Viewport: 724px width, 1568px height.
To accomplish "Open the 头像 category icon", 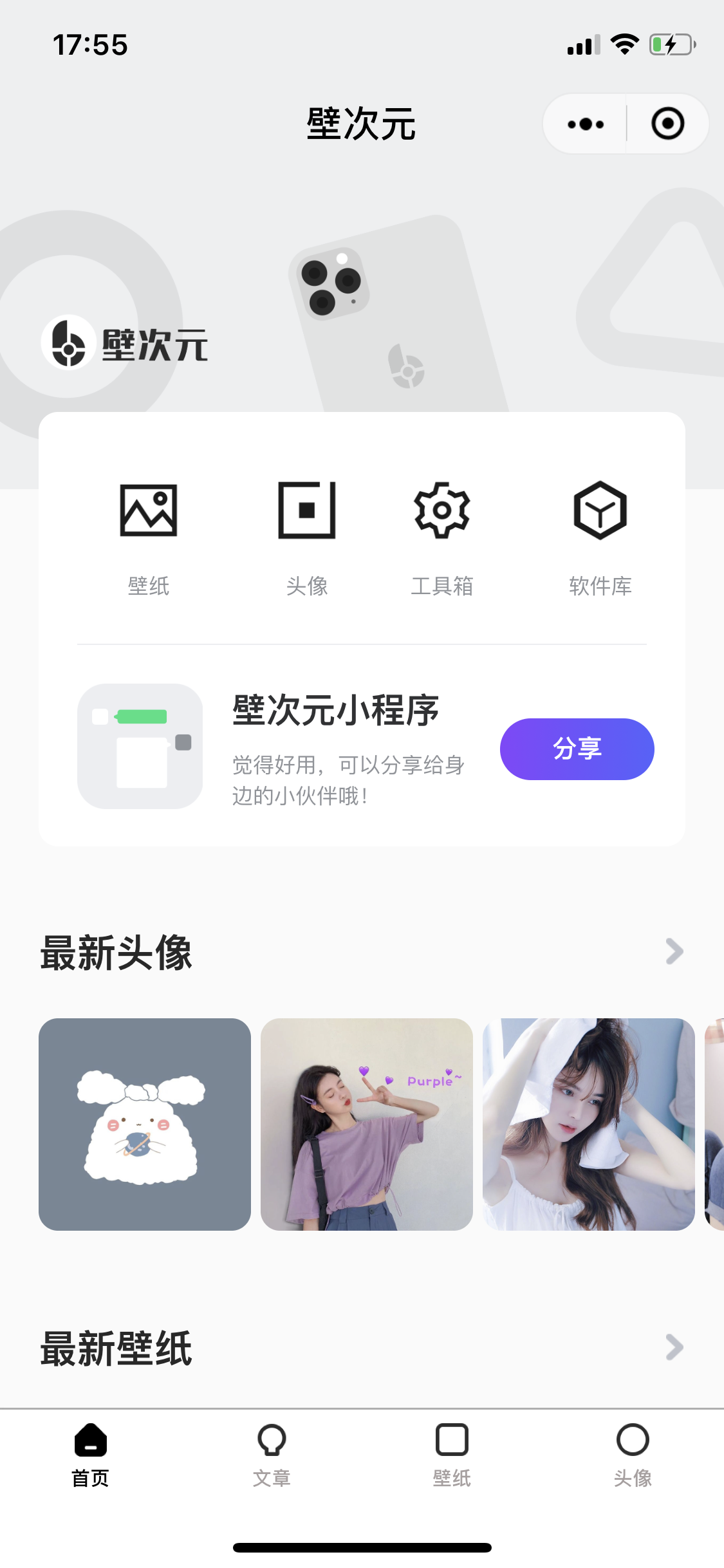I will pyautogui.click(x=307, y=510).
